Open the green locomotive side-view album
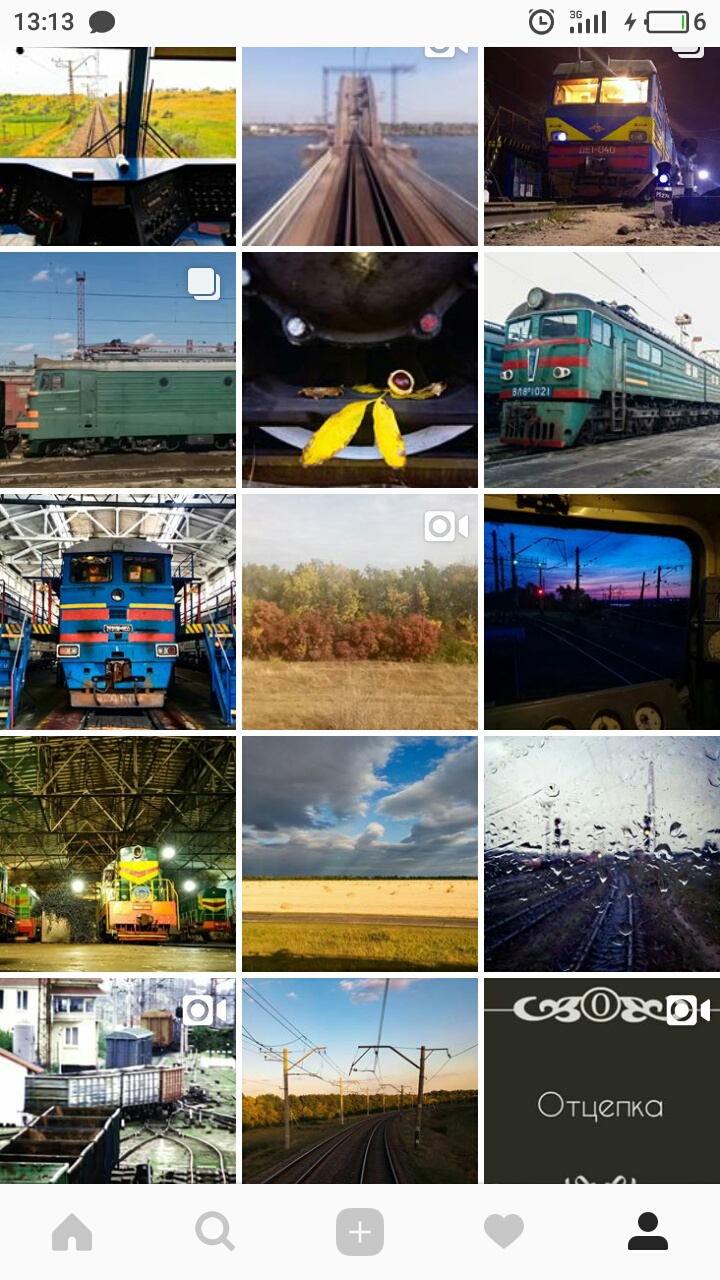The height and width of the screenshot is (1280, 720). pos(118,369)
